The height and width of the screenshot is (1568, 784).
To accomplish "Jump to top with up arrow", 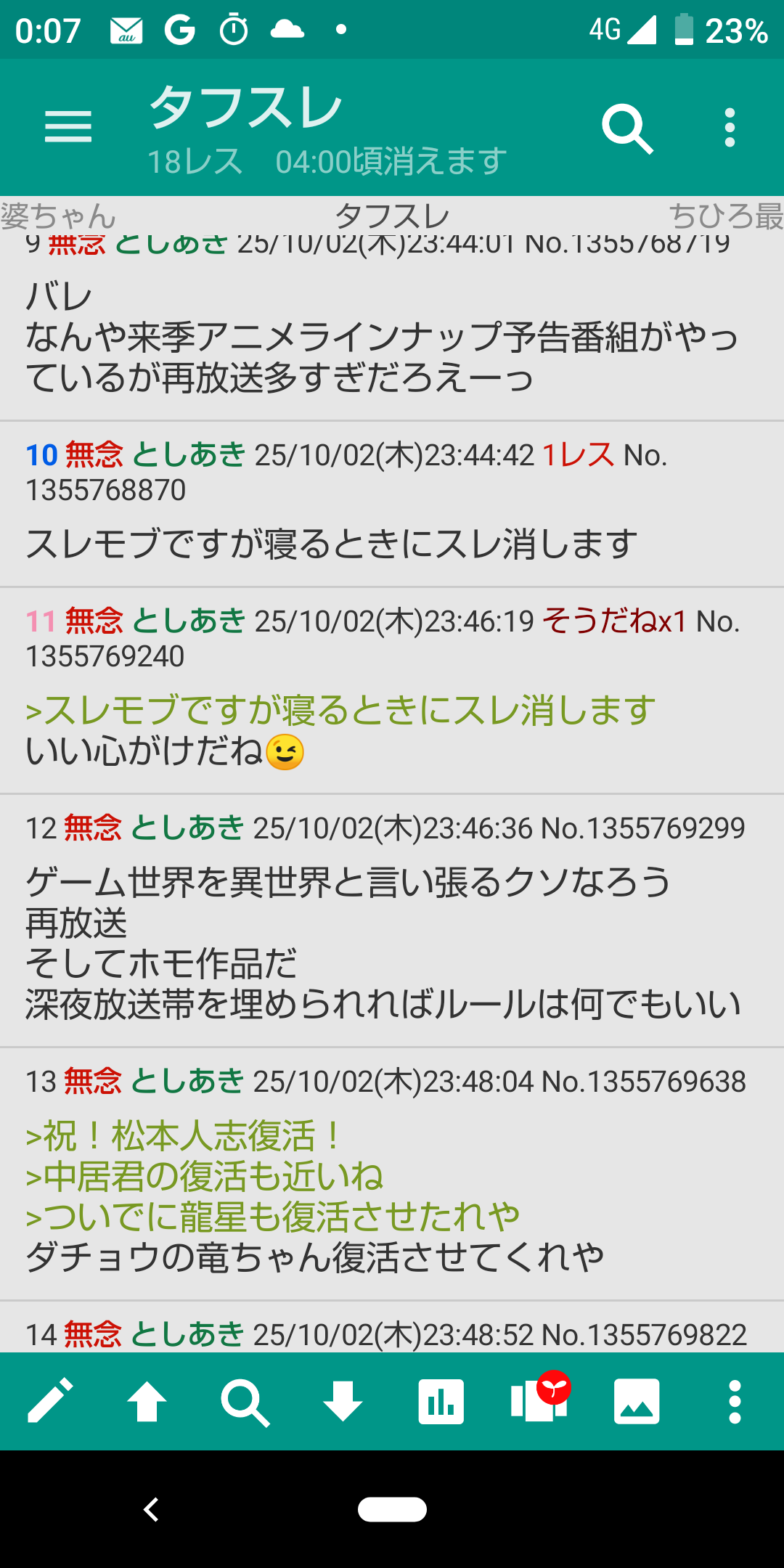I will click(x=147, y=1400).
